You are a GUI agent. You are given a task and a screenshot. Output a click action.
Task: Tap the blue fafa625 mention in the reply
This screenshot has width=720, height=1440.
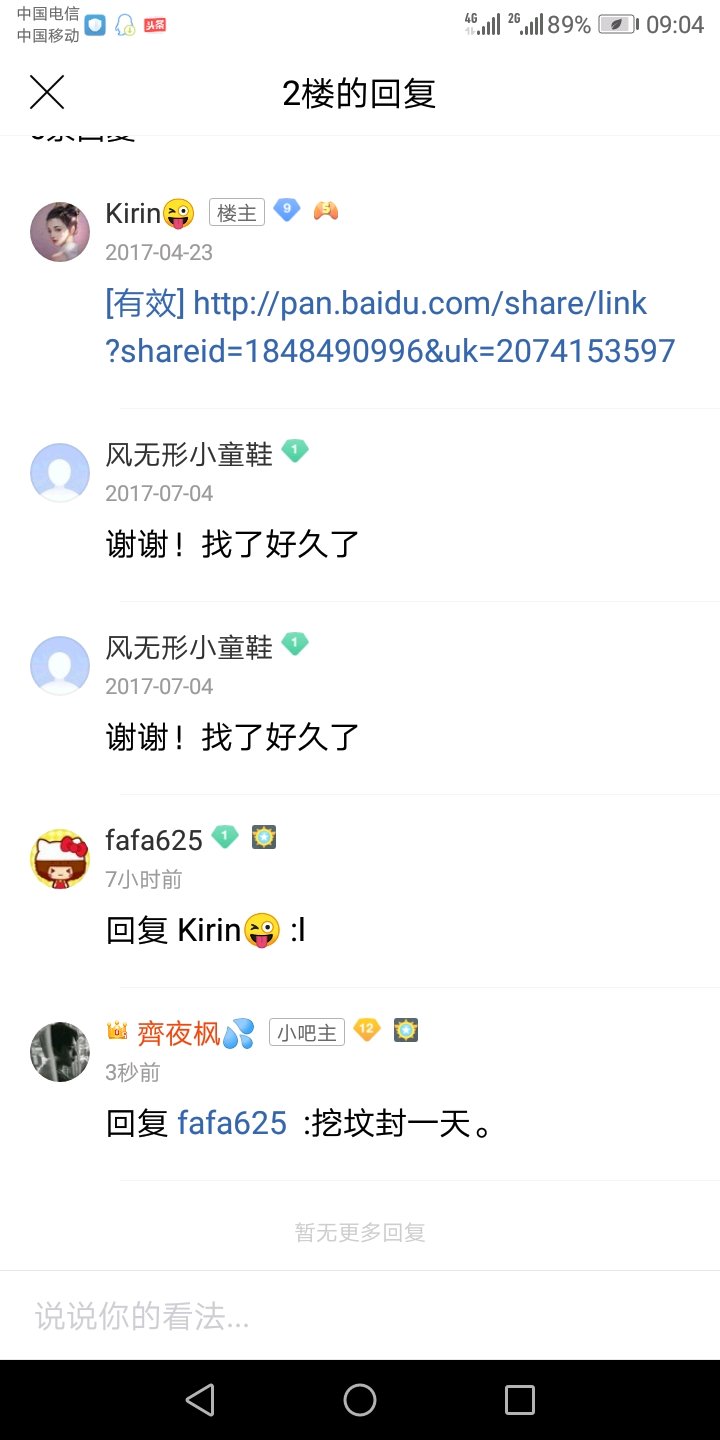(x=232, y=1123)
